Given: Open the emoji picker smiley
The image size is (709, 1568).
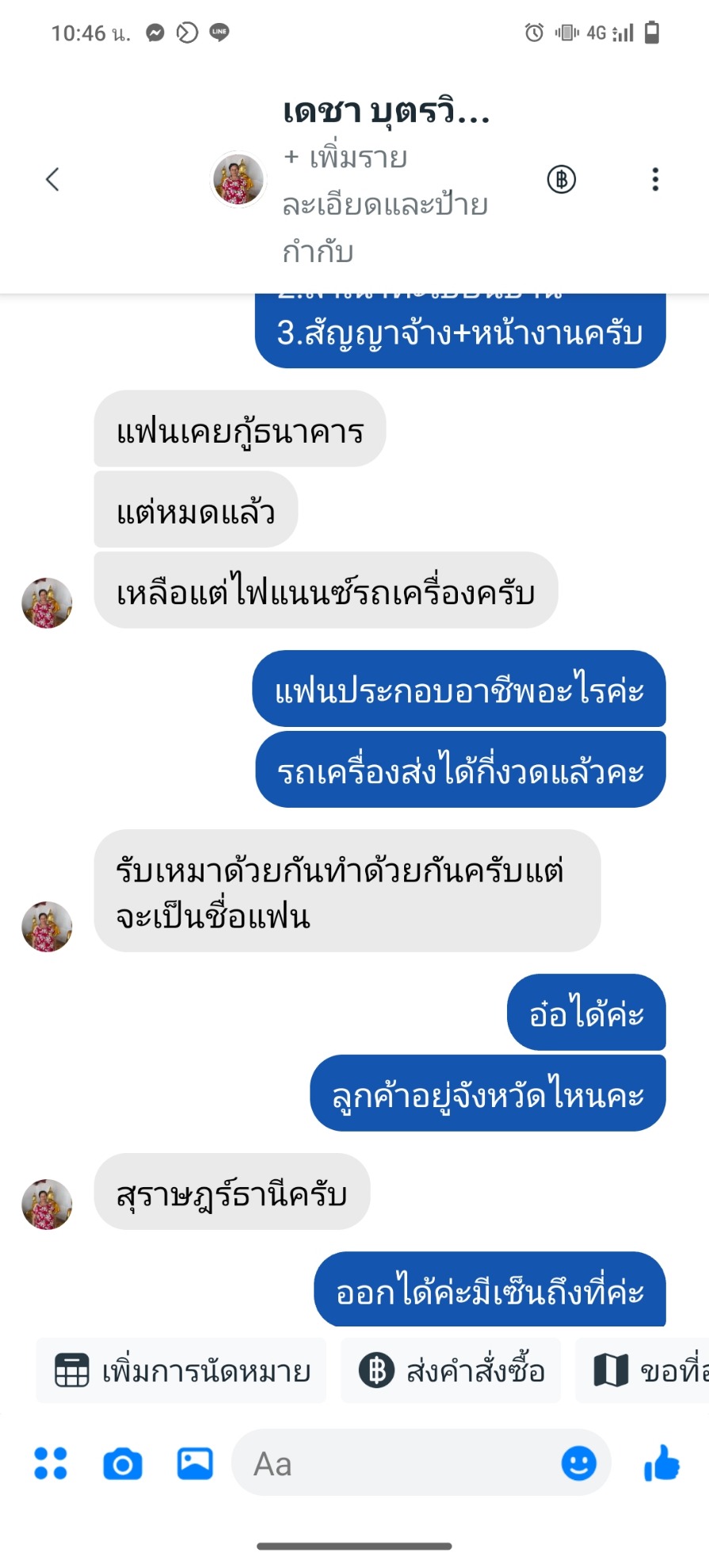Looking at the screenshot, I should 579,1463.
